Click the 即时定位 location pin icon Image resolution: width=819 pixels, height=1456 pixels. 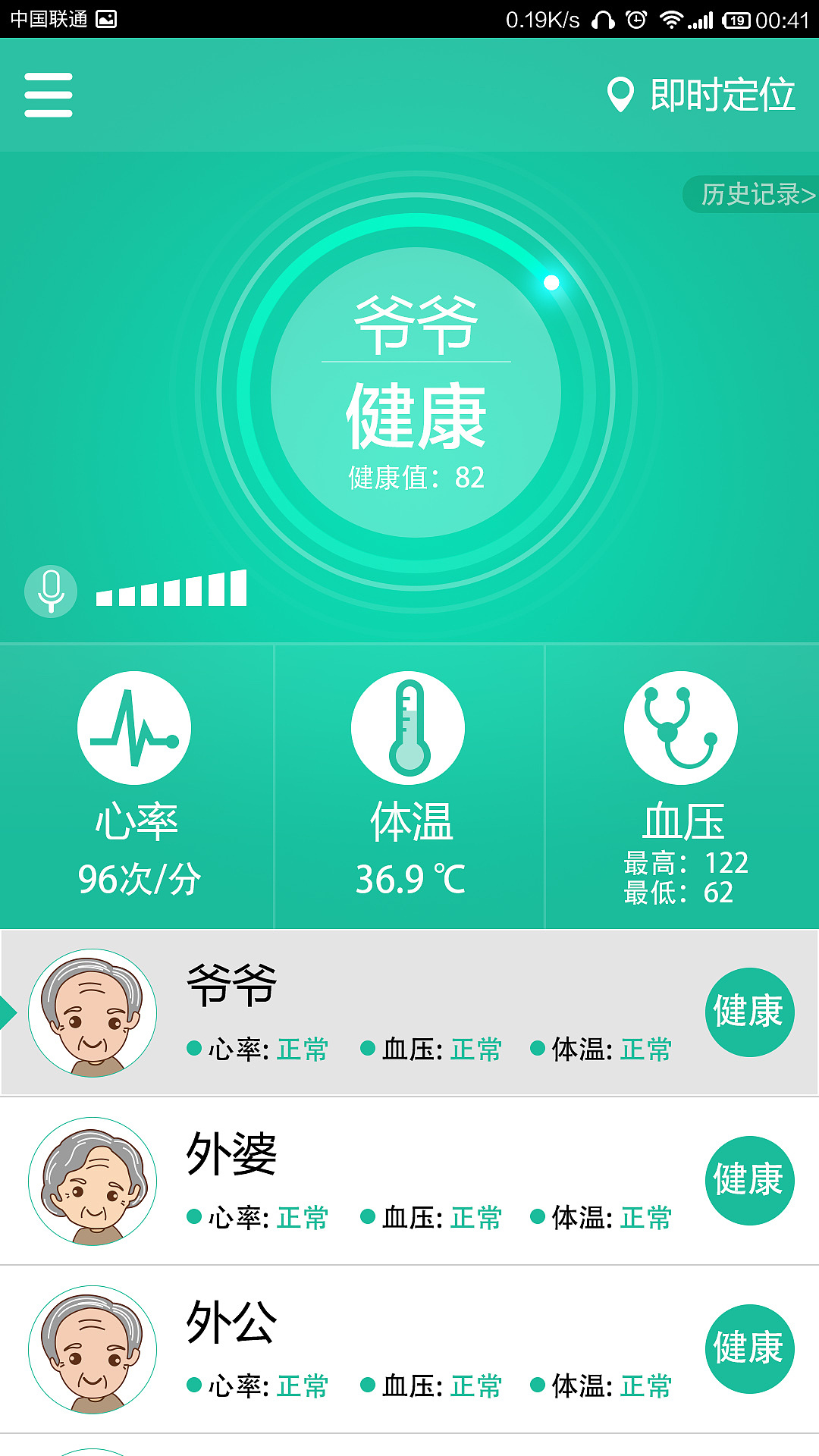[x=619, y=94]
